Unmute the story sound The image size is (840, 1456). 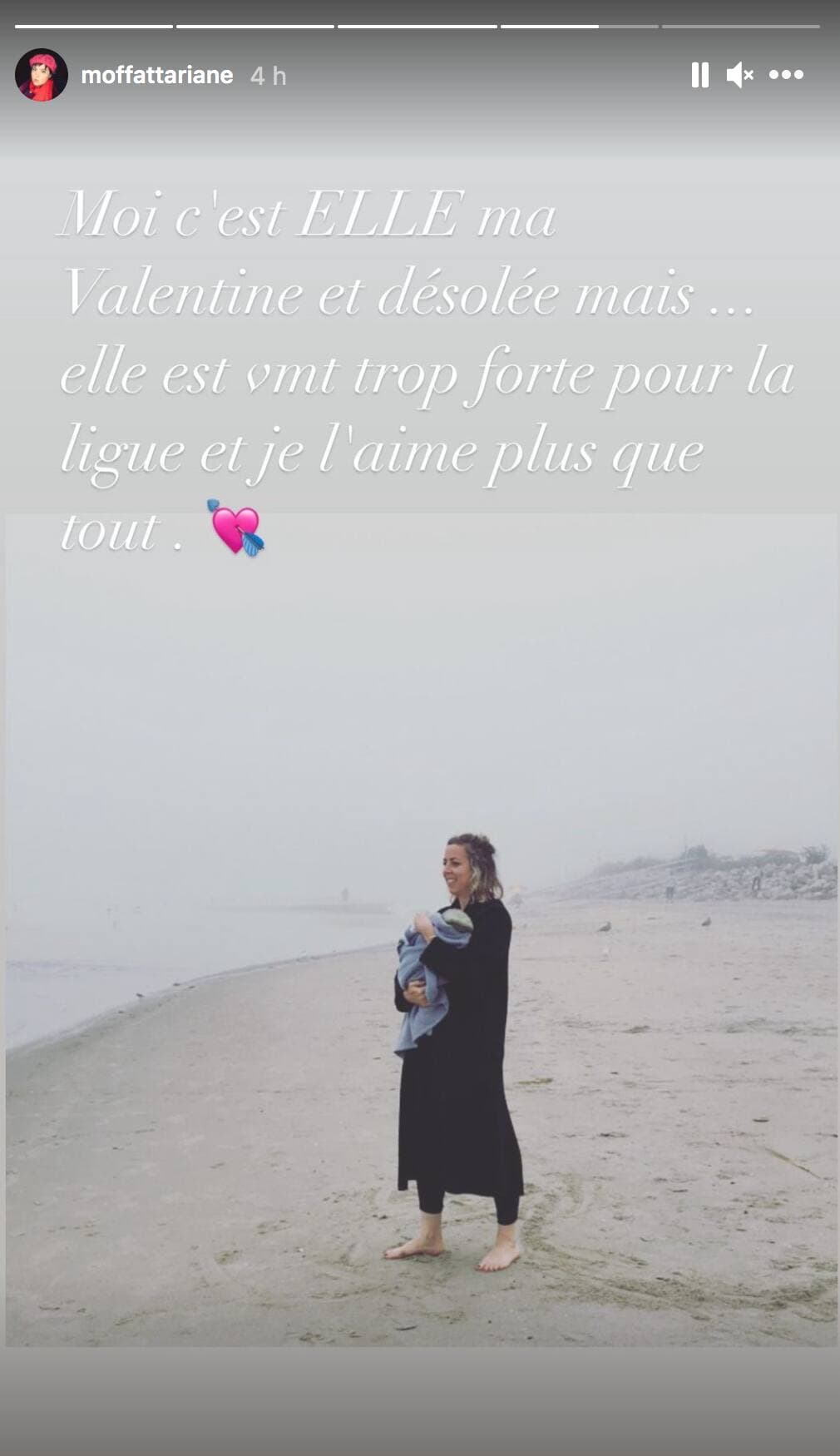click(x=739, y=75)
